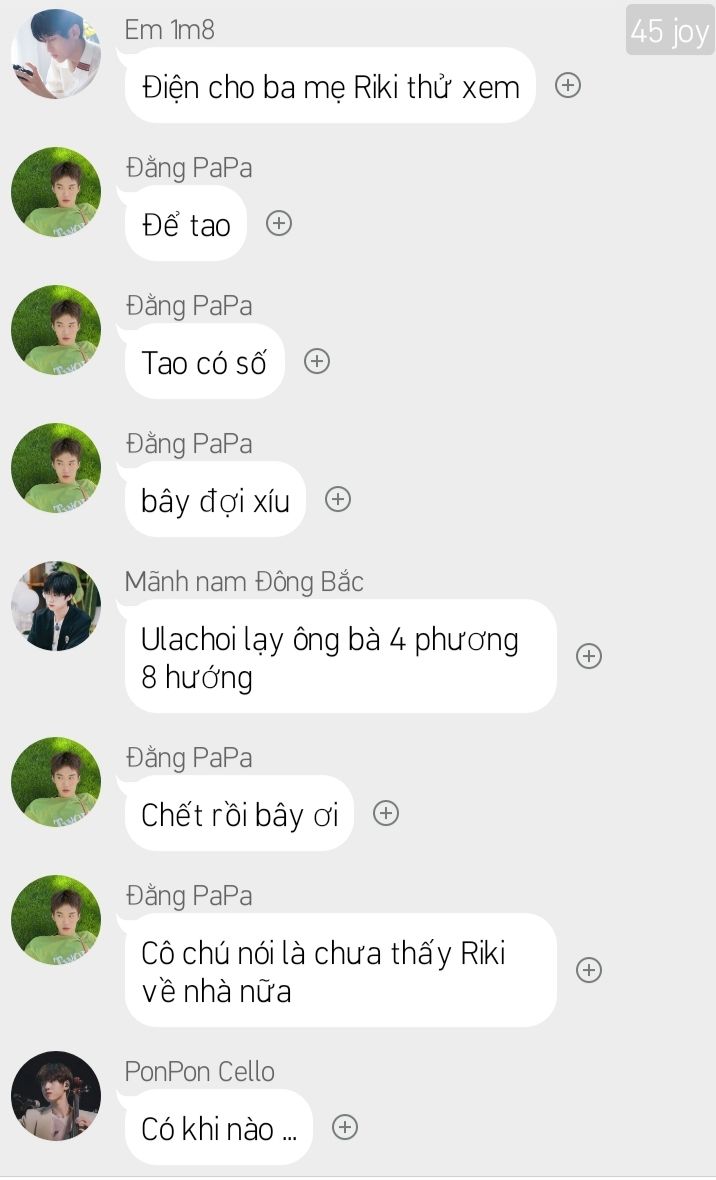Open Em 1m8's profile picture

pyautogui.click(x=56, y=54)
